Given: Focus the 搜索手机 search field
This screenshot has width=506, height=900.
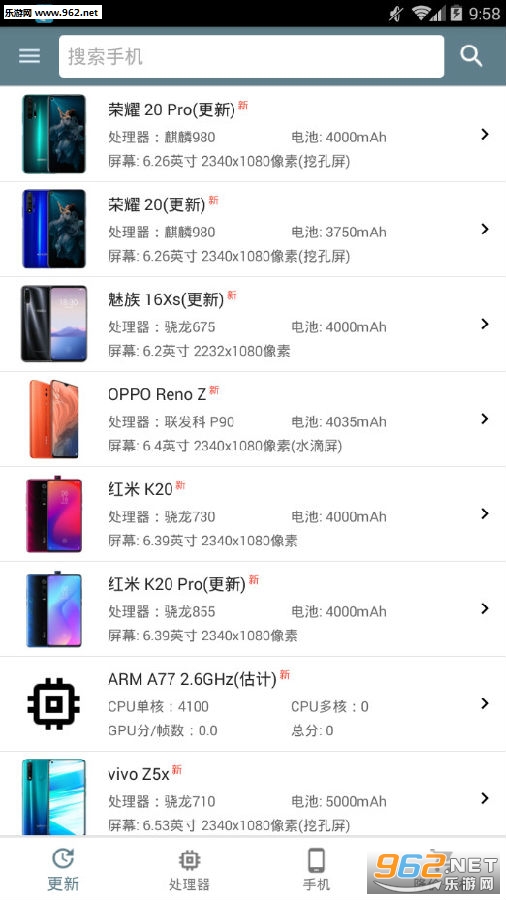Looking at the screenshot, I should (x=251, y=56).
